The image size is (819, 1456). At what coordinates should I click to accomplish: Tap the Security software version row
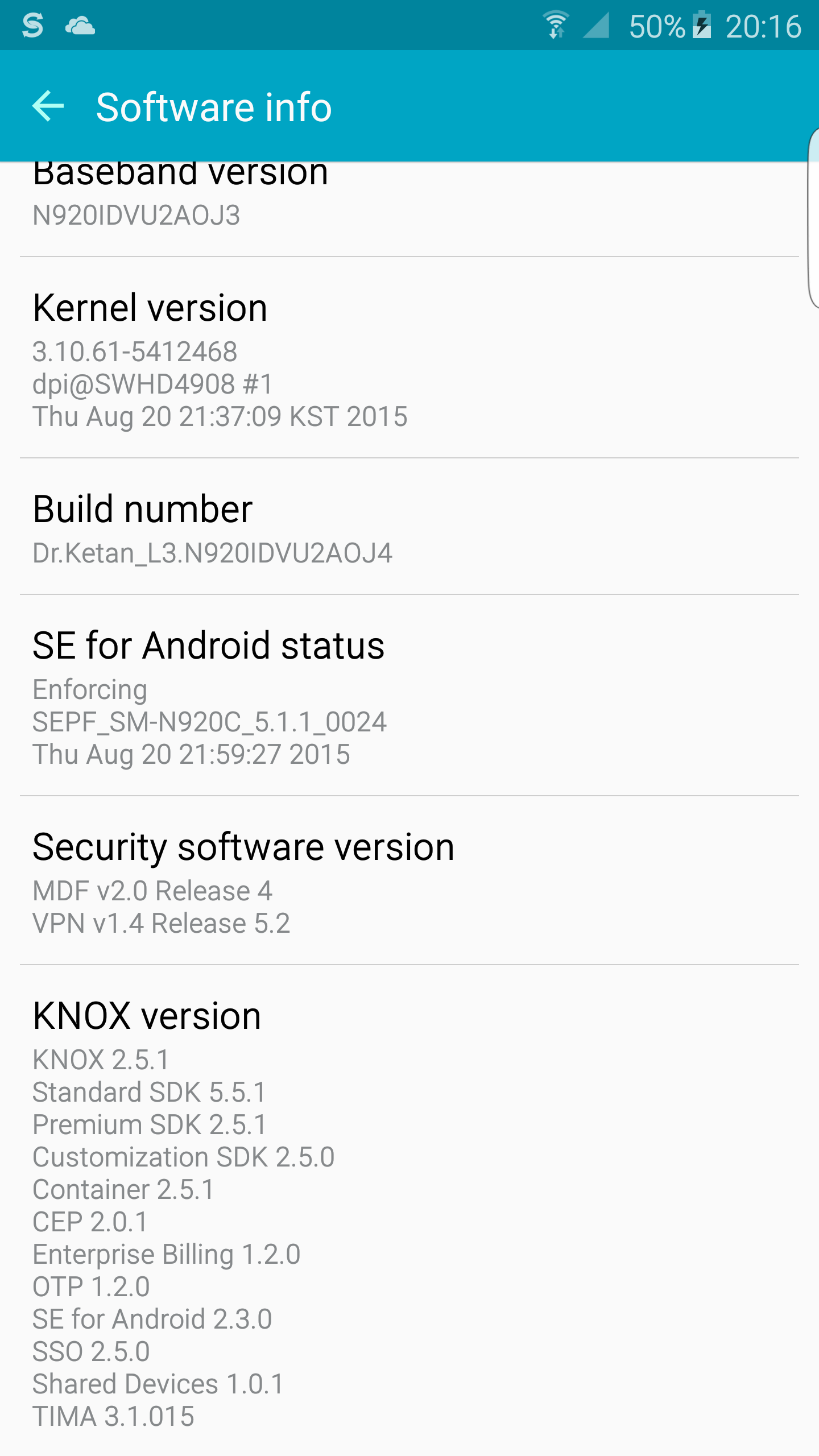click(x=409, y=880)
